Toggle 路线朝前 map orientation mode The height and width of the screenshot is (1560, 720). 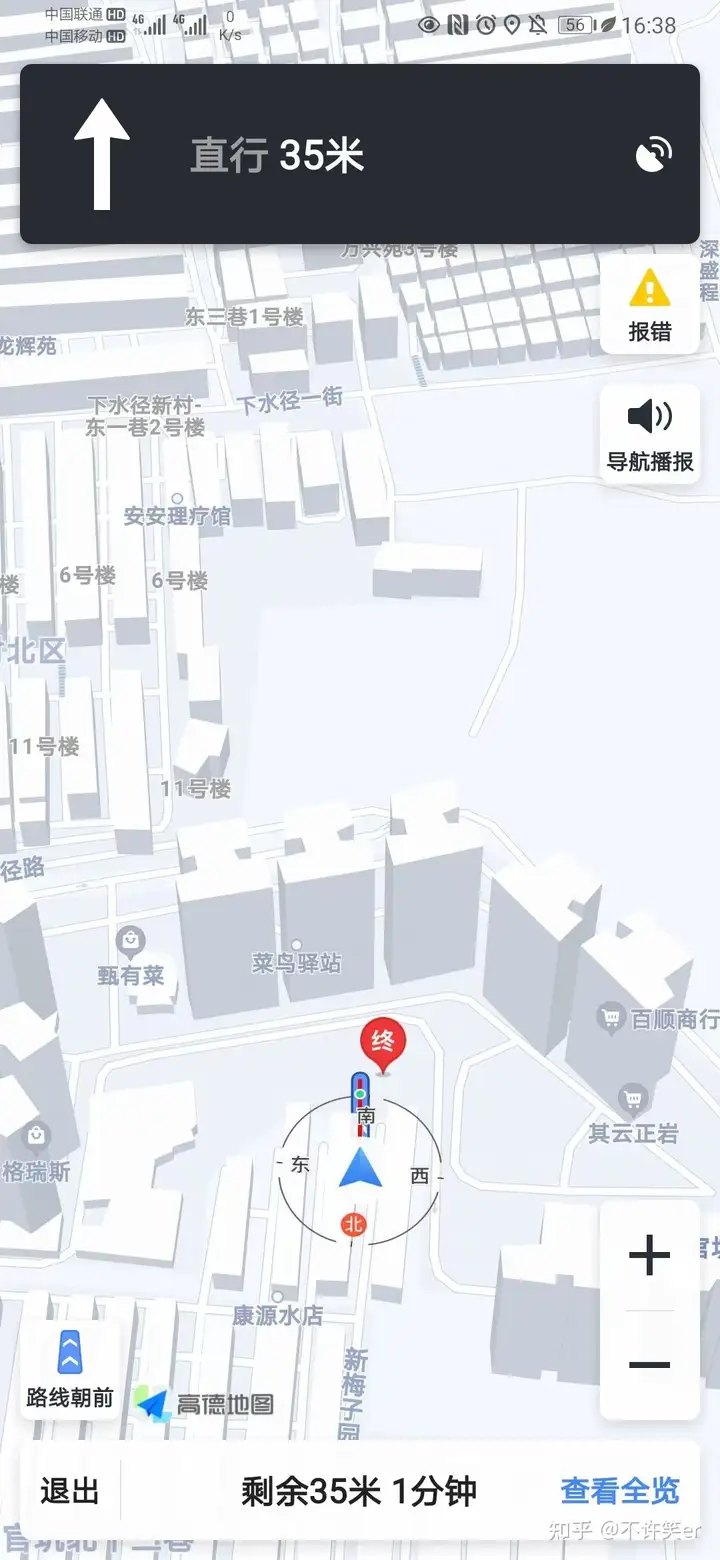tap(70, 1369)
